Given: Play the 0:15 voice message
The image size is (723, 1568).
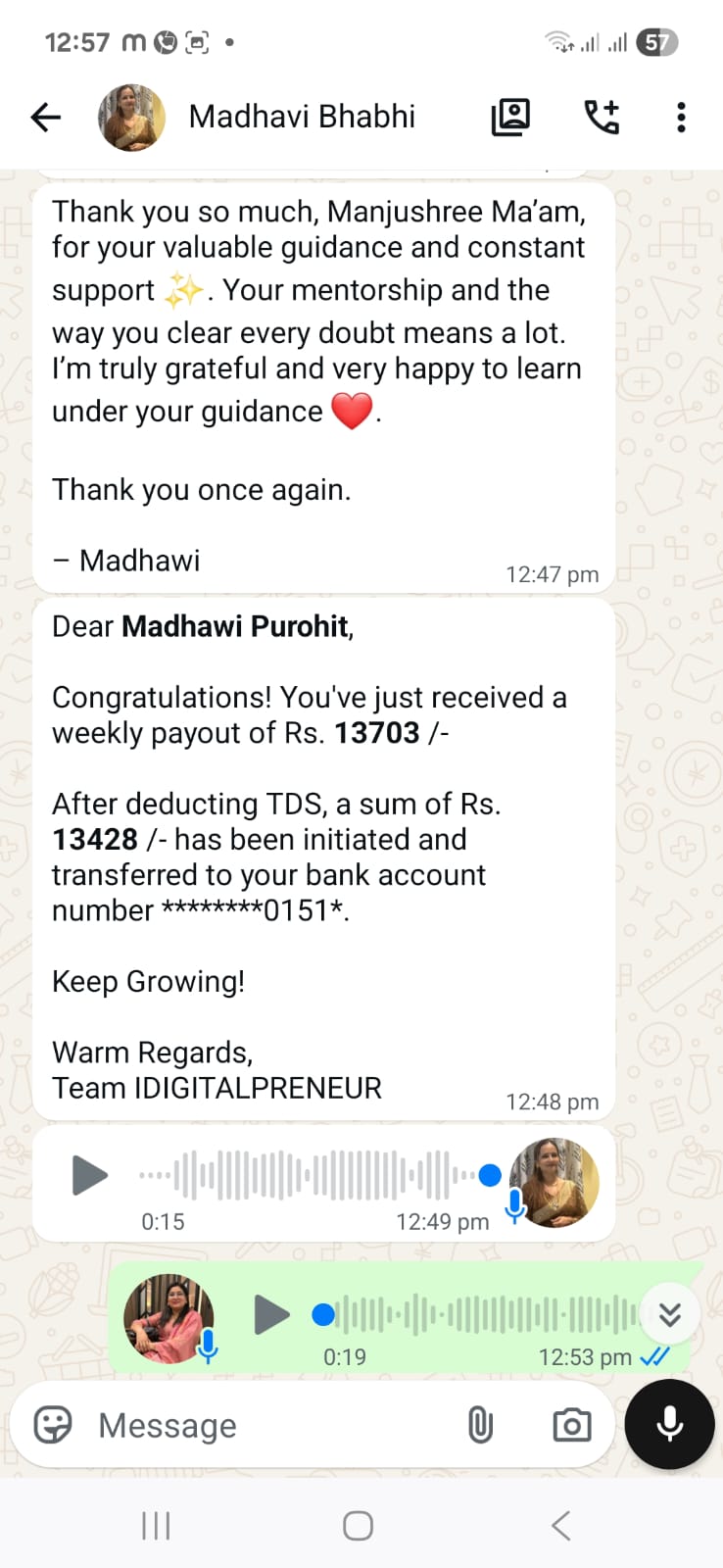Looking at the screenshot, I should tap(89, 1175).
